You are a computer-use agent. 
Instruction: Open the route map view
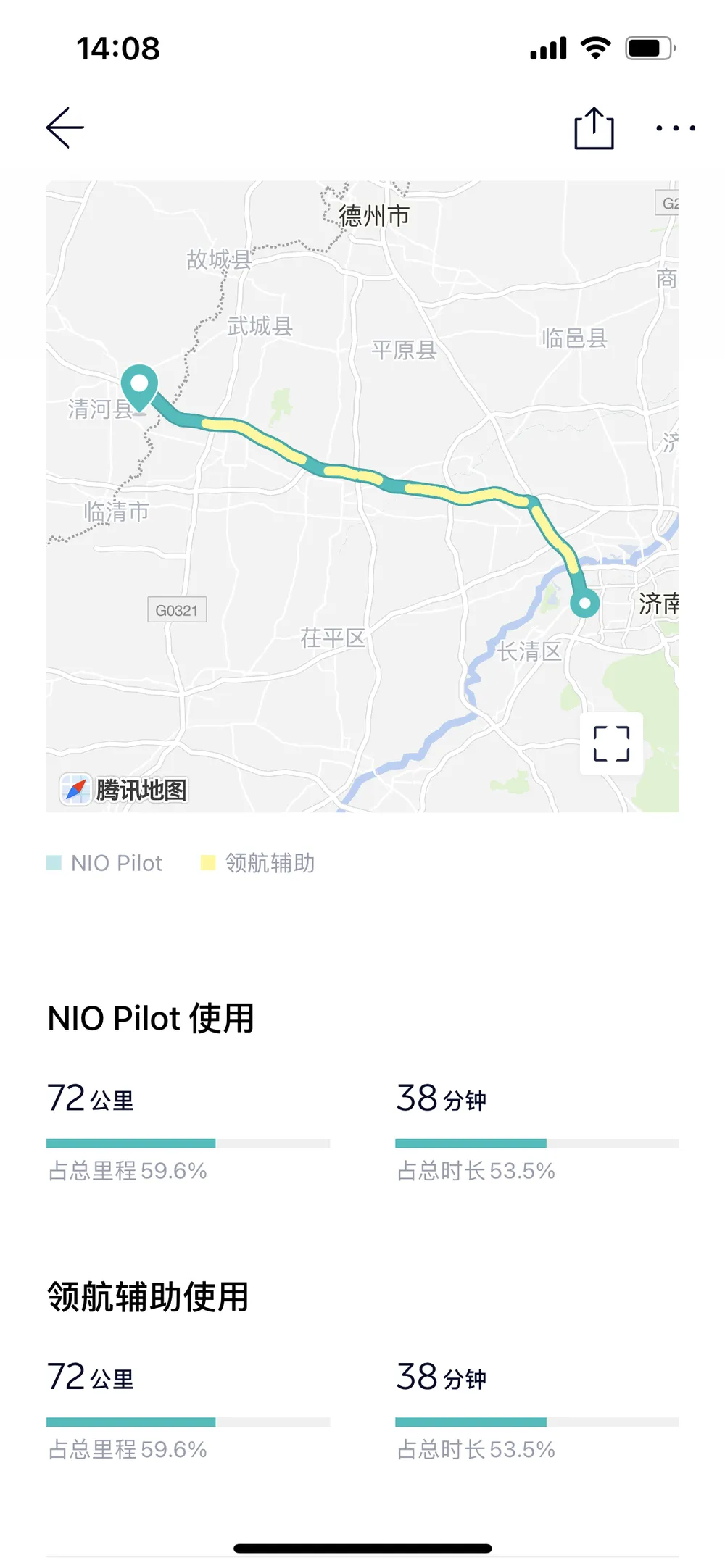click(362, 496)
